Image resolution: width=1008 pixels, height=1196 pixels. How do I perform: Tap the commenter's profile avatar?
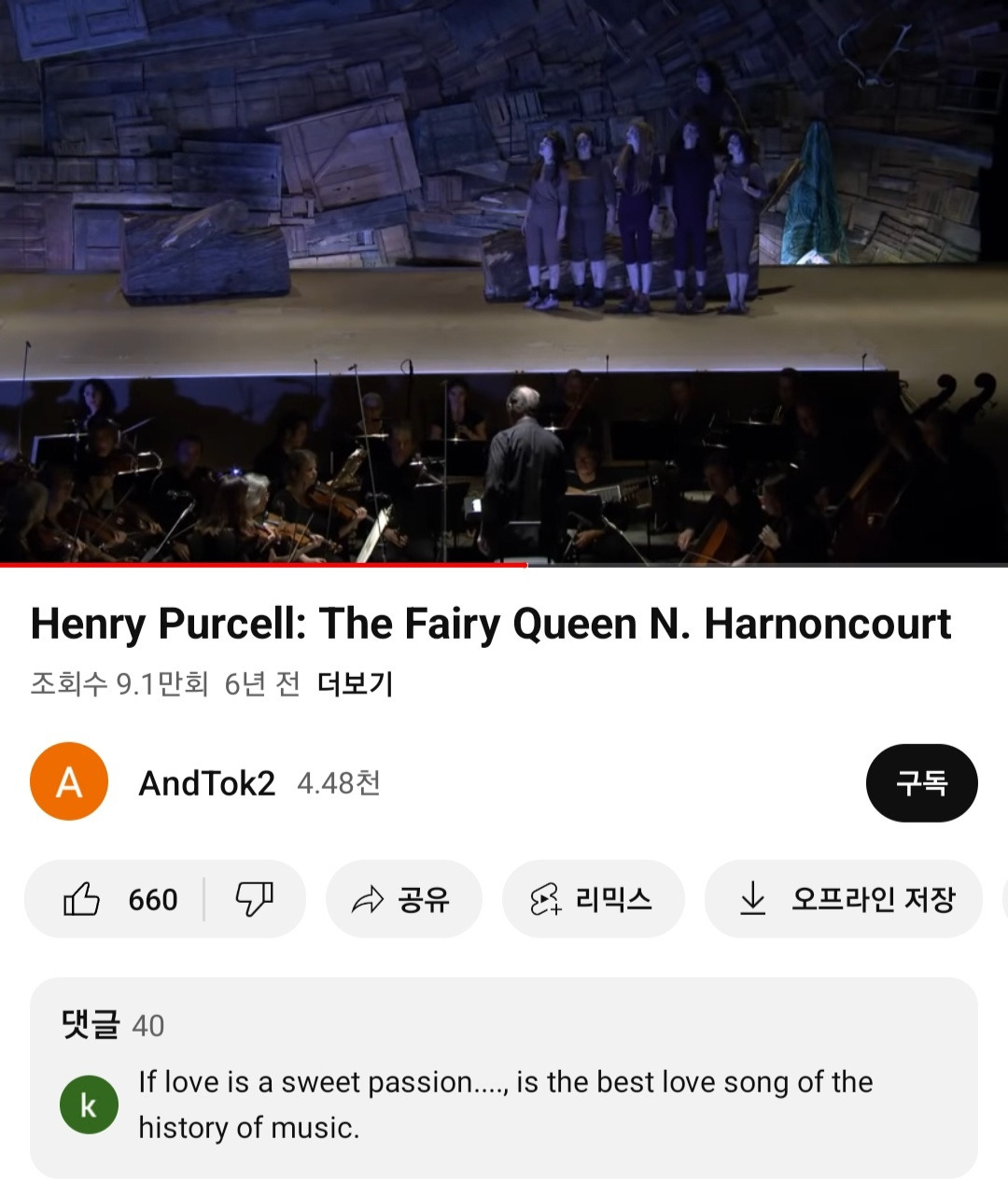click(x=89, y=1104)
